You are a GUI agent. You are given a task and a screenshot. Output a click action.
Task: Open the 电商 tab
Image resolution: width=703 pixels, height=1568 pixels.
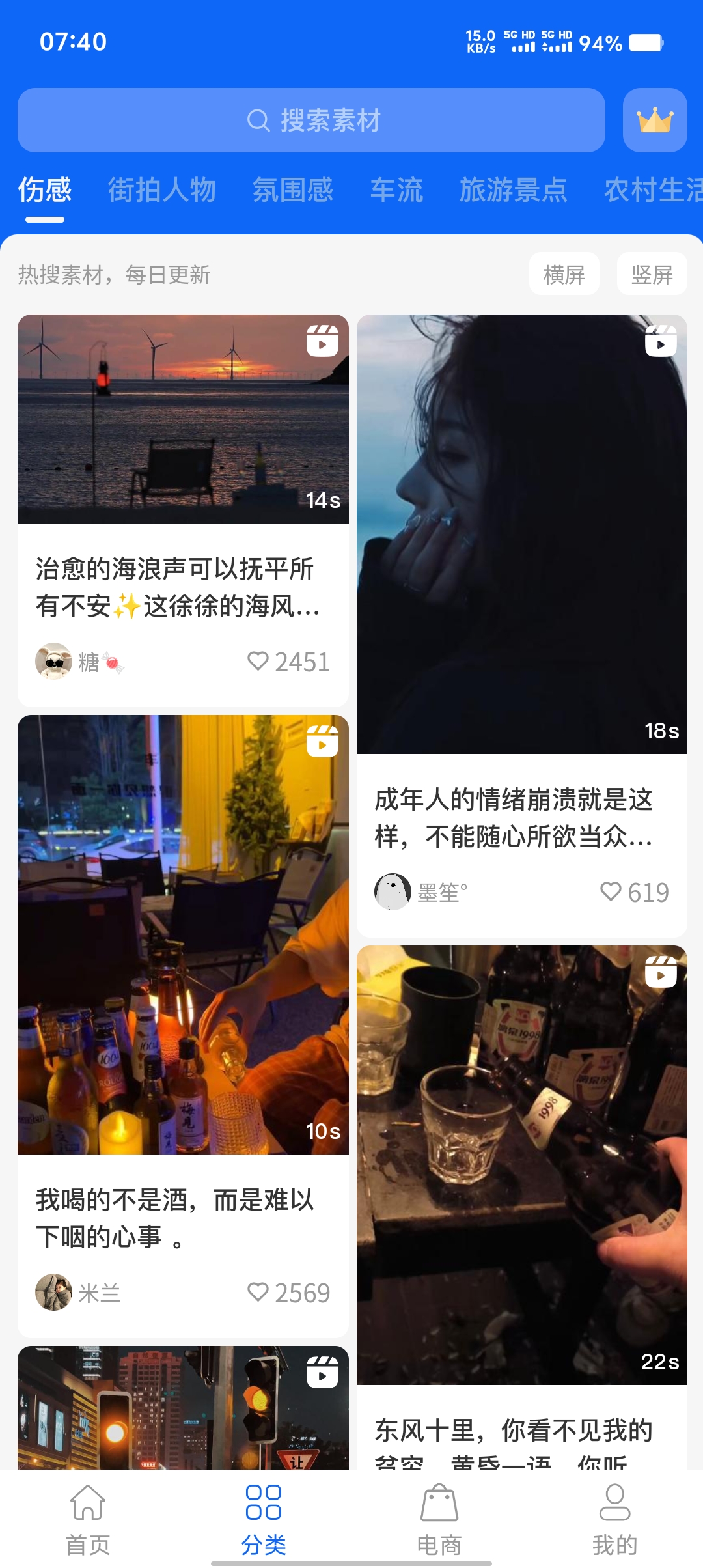tap(439, 1519)
